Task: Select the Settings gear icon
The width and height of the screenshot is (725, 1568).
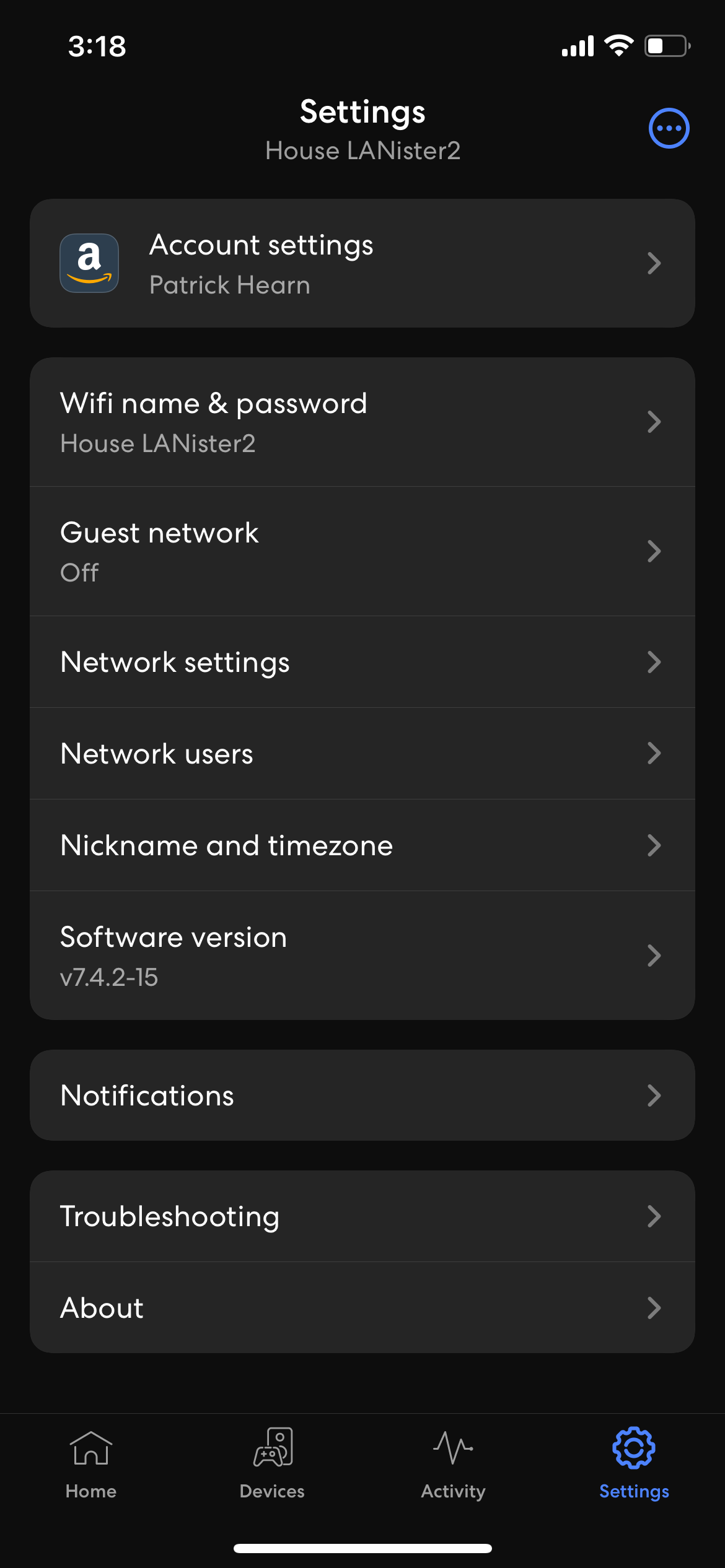Action: click(x=633, y=1449)
